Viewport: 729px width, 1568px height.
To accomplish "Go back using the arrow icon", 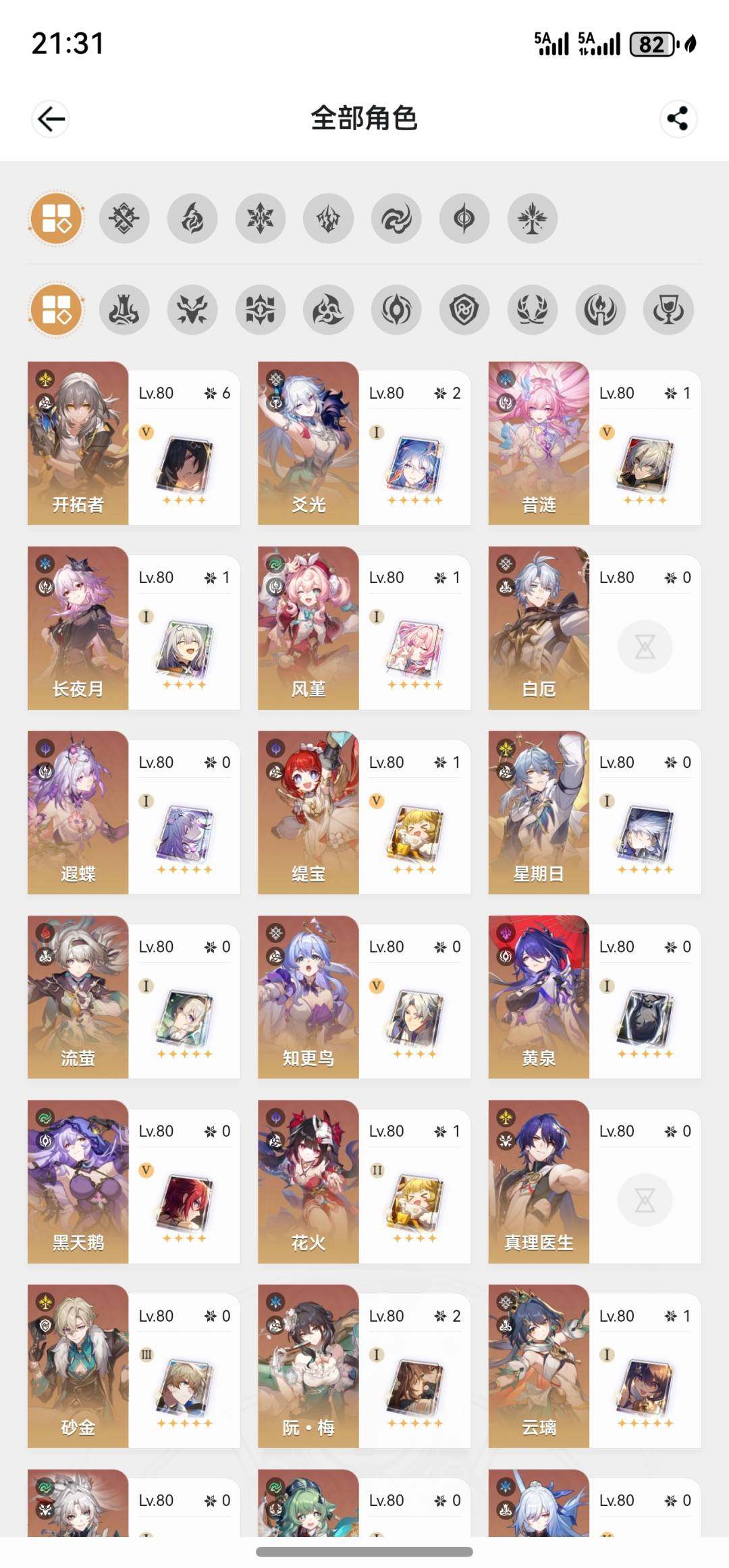I will click(51, 119).
